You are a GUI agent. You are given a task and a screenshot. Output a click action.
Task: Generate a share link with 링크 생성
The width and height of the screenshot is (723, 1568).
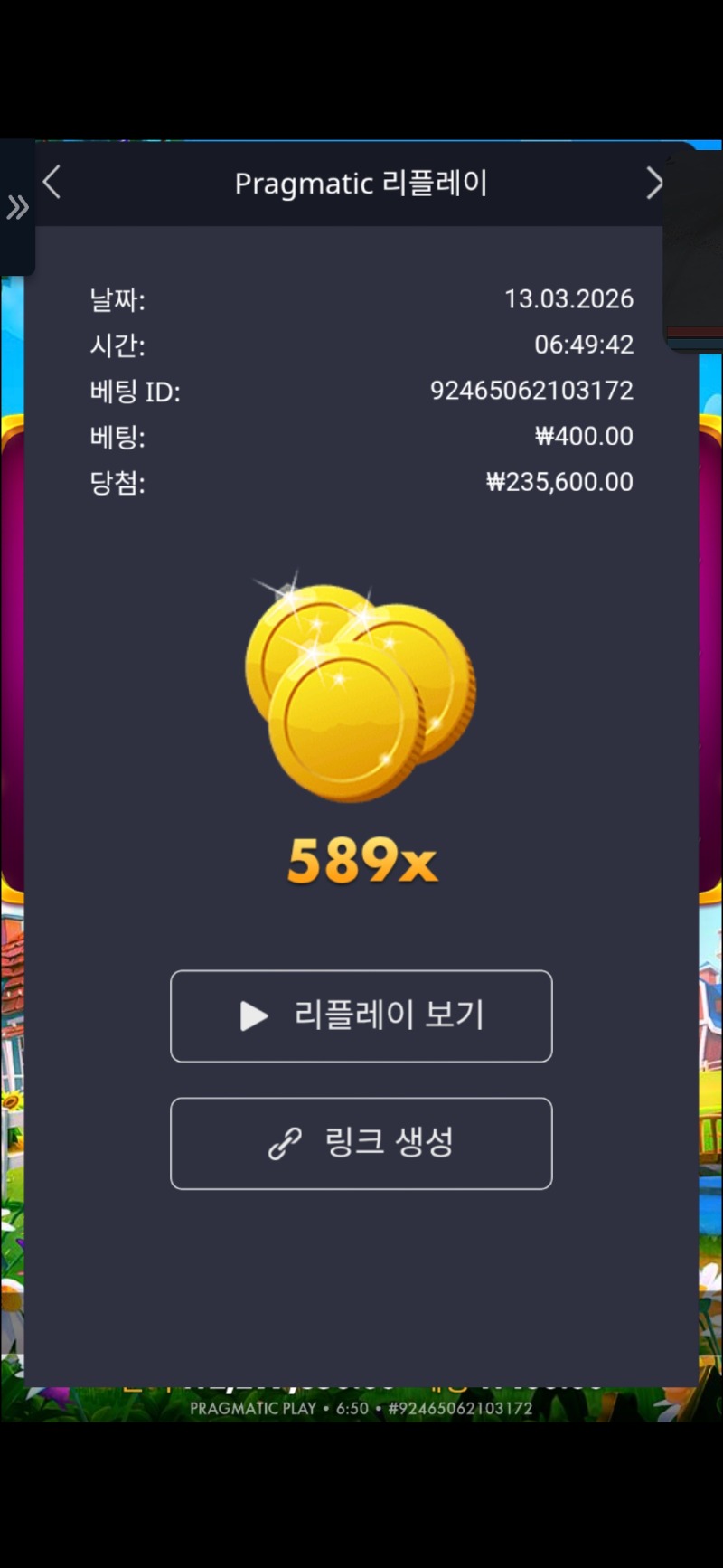click(361, 1143)
